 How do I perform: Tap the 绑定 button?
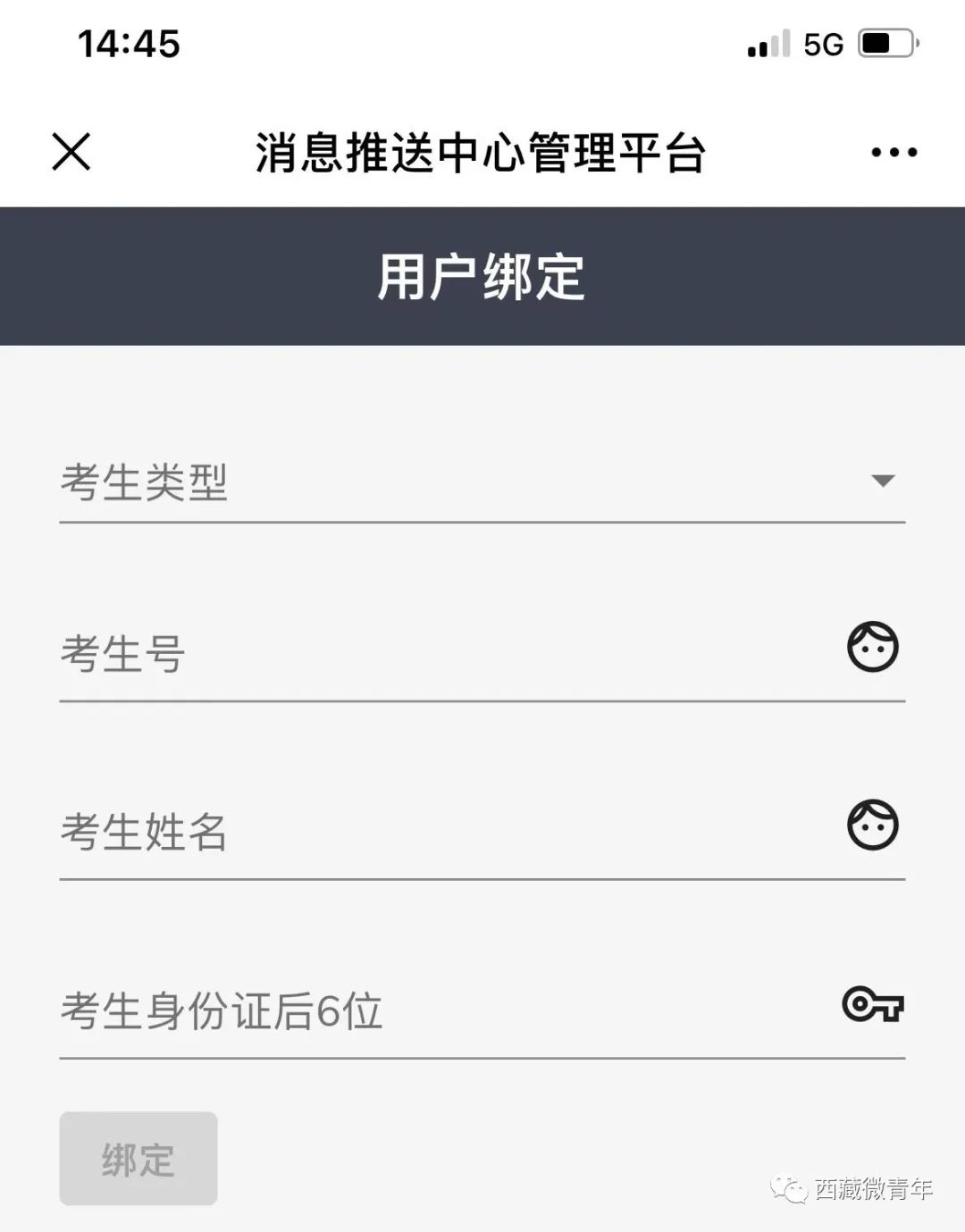click(x=138, y=1159)
